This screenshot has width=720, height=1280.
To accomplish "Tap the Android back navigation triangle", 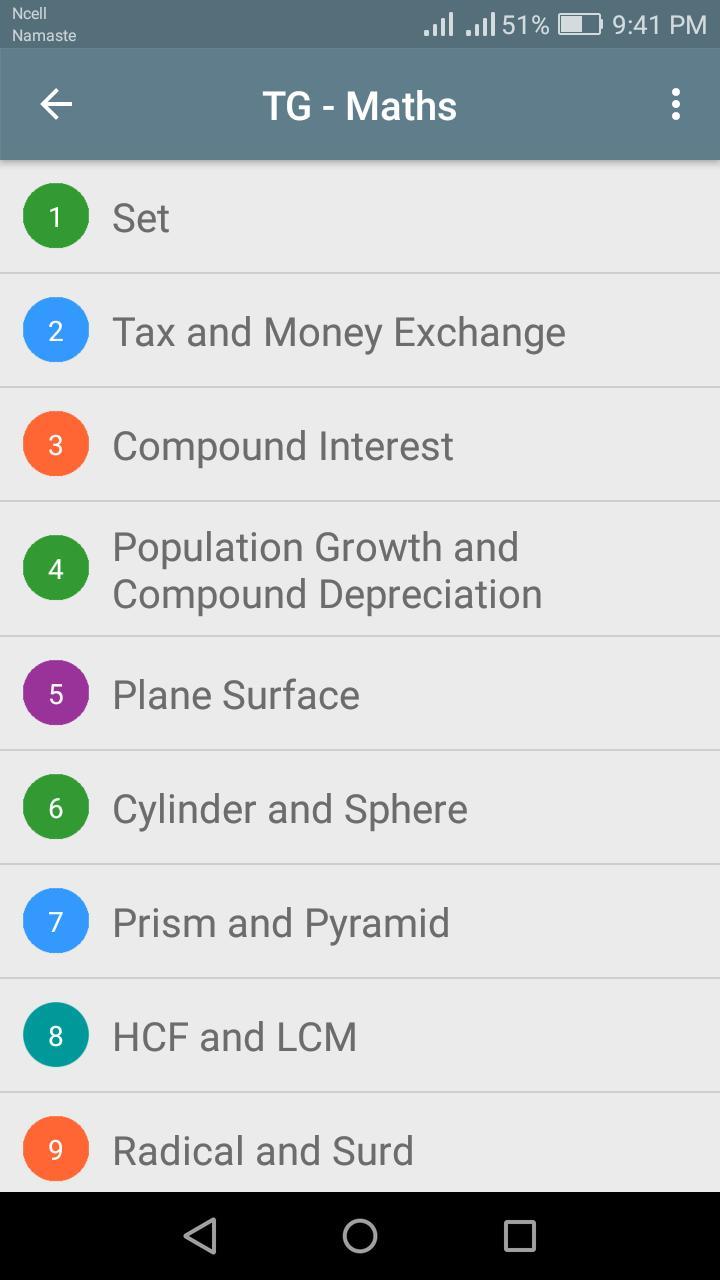I will click(200, 1235).
